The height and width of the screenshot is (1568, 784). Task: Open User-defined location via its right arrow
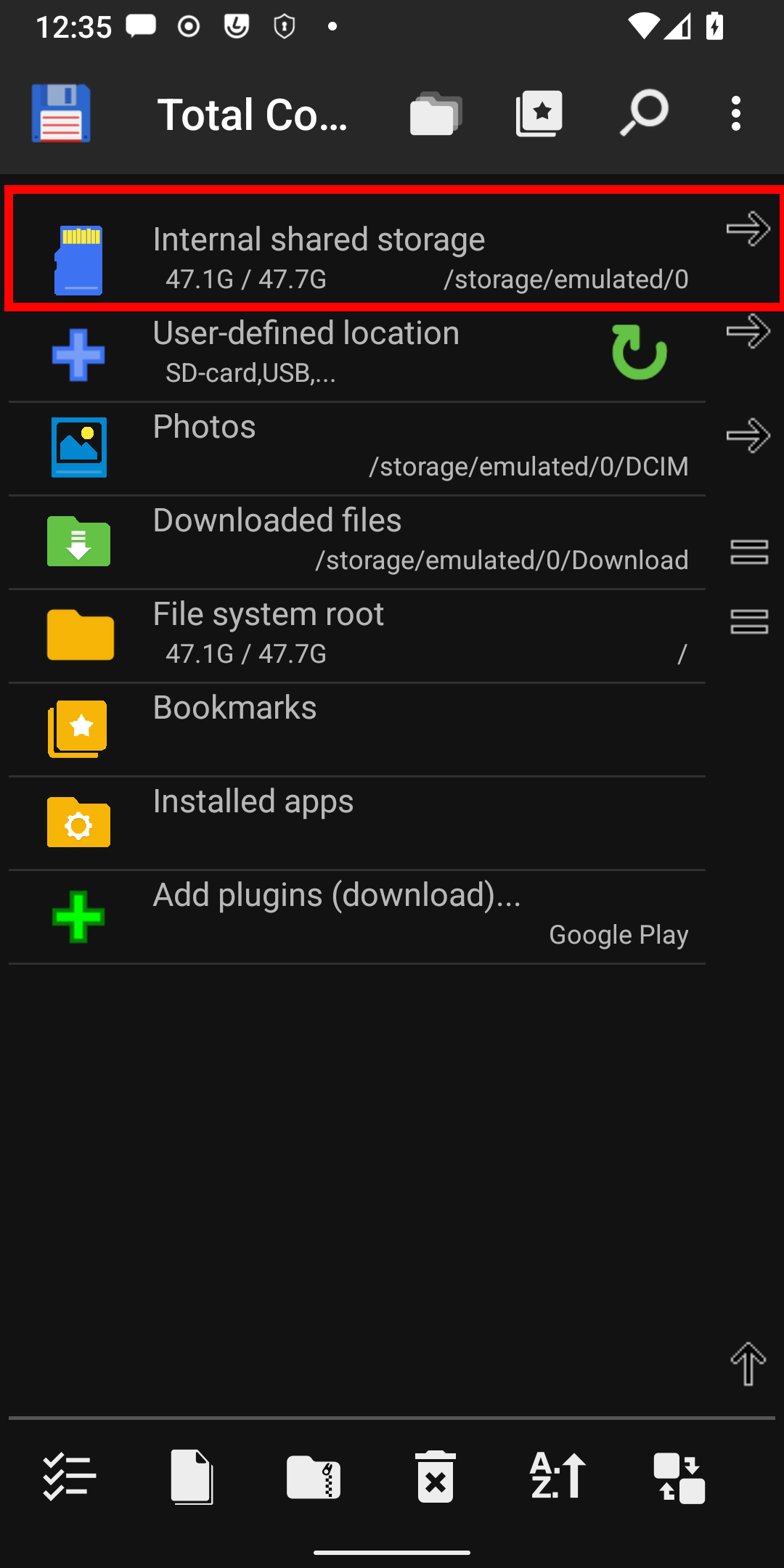point(748,331)
